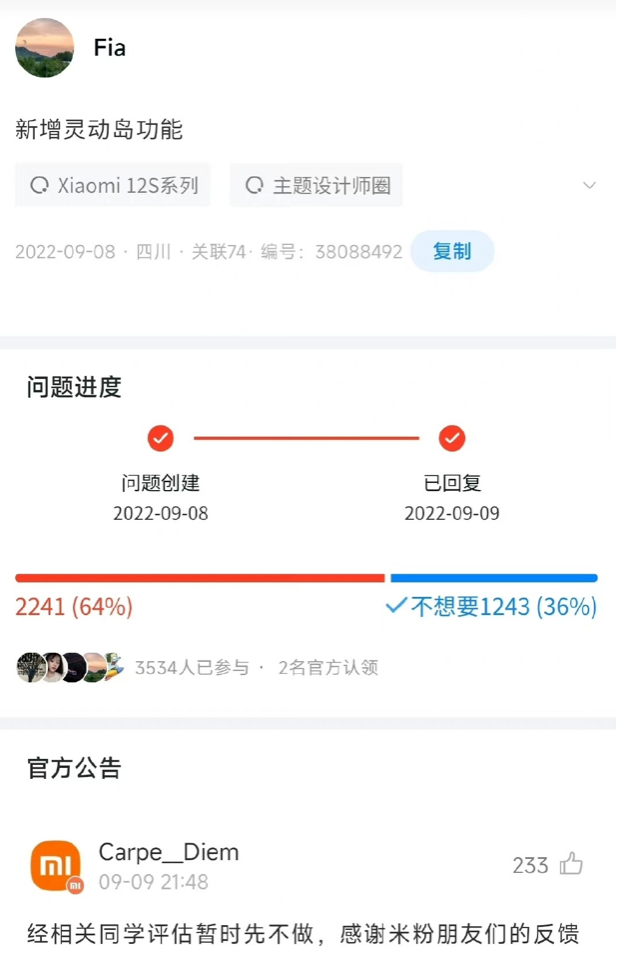Like Carpe__Diem's official reply
632x965 pixels.
coord(571,864)
